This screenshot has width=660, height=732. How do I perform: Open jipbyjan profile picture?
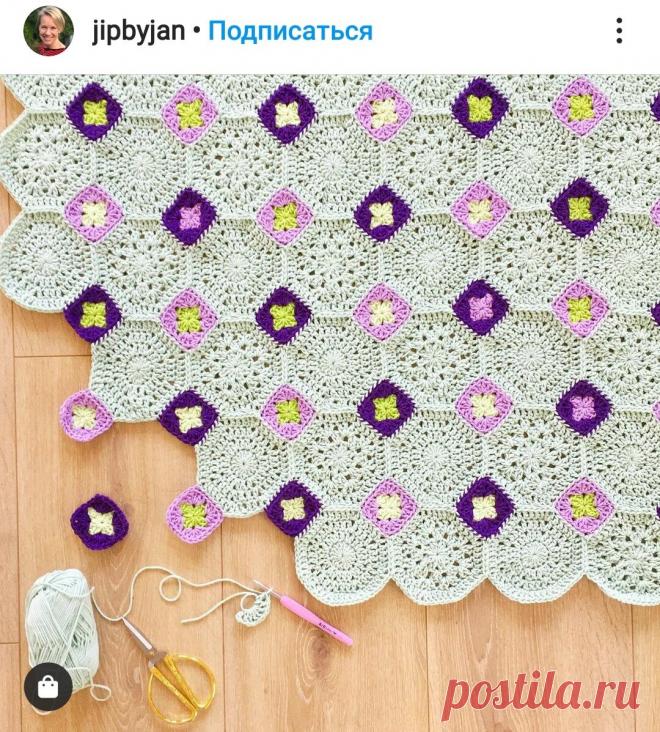coord(47,31)
